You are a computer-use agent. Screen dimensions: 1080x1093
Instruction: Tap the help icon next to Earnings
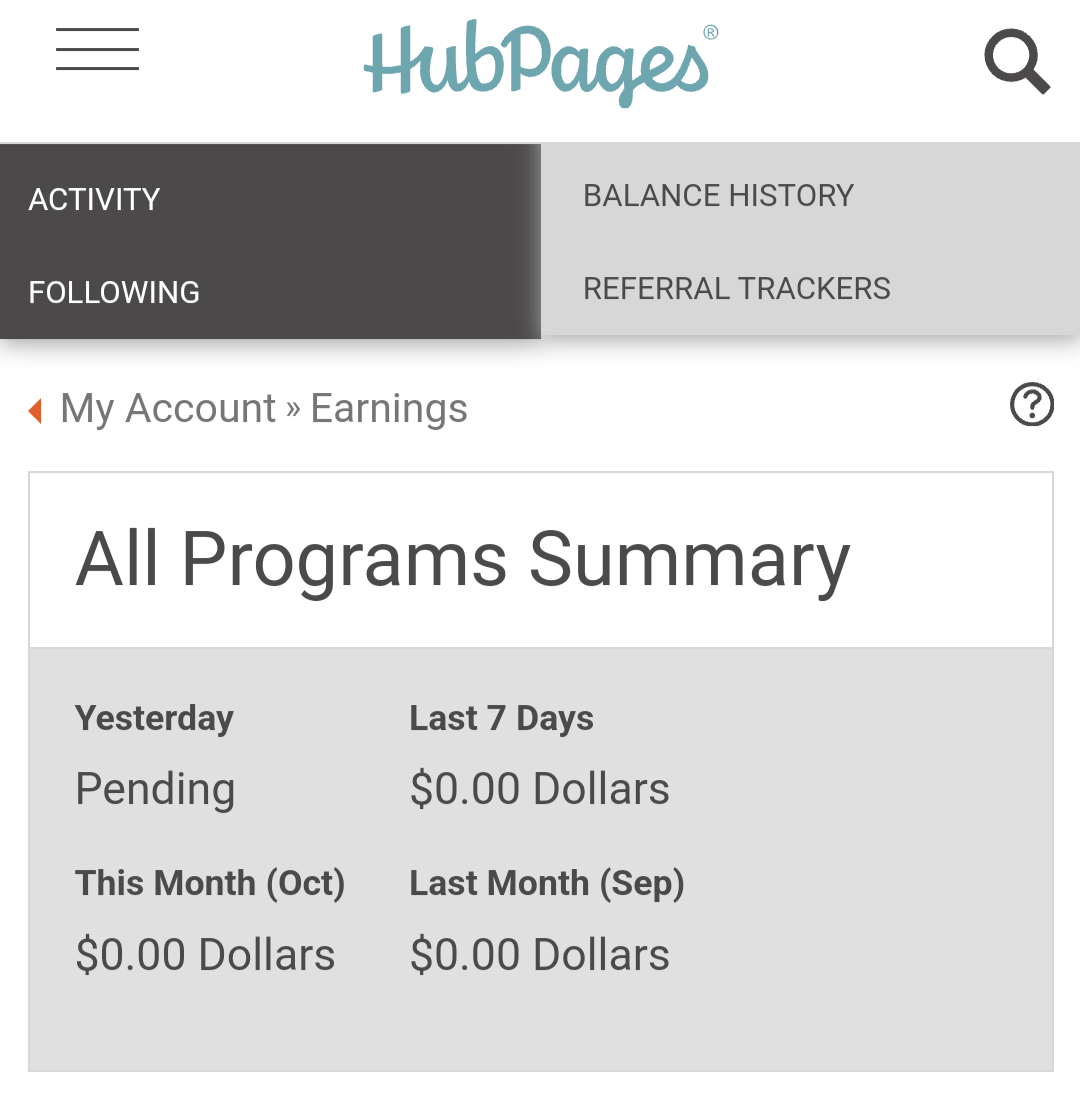tap(1031, 406)
